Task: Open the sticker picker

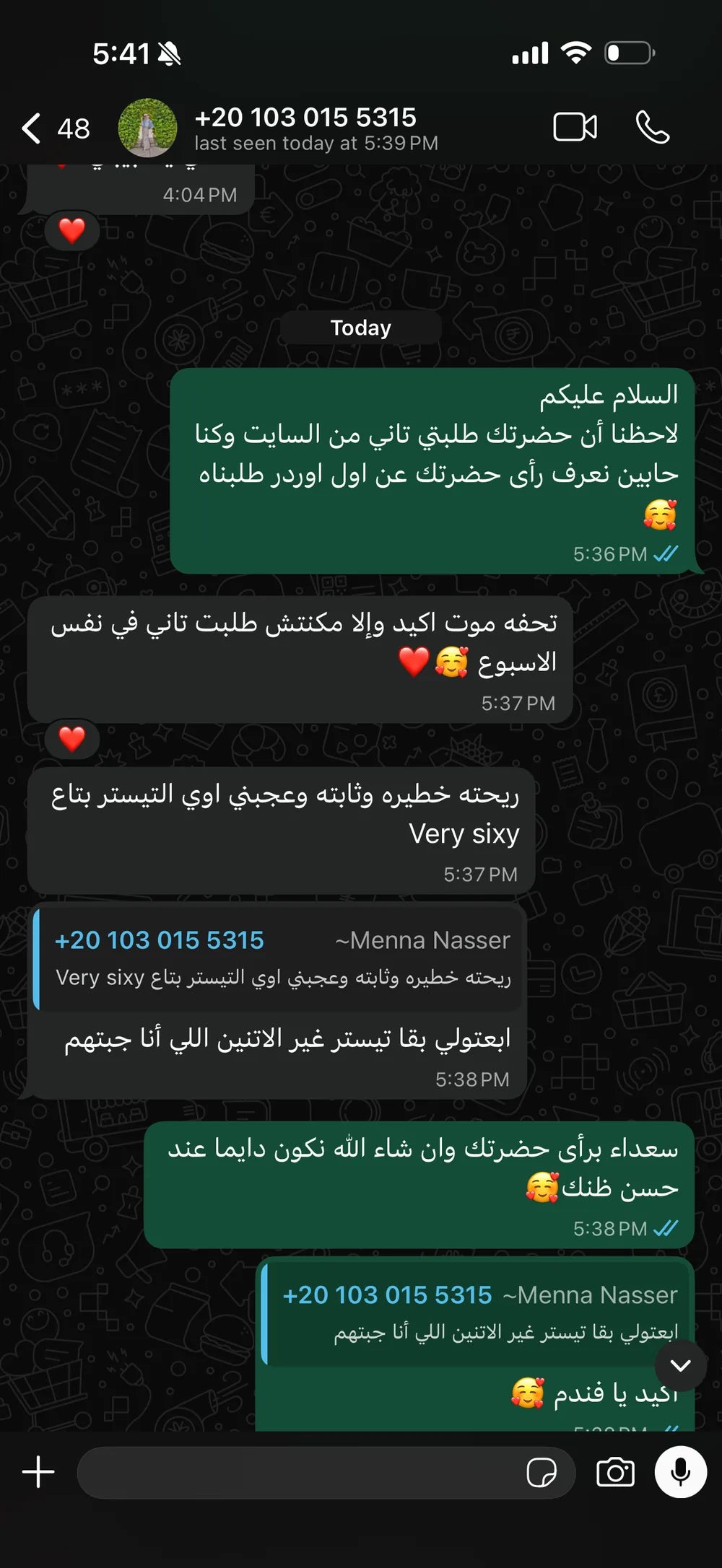Action: (542, 1472)
